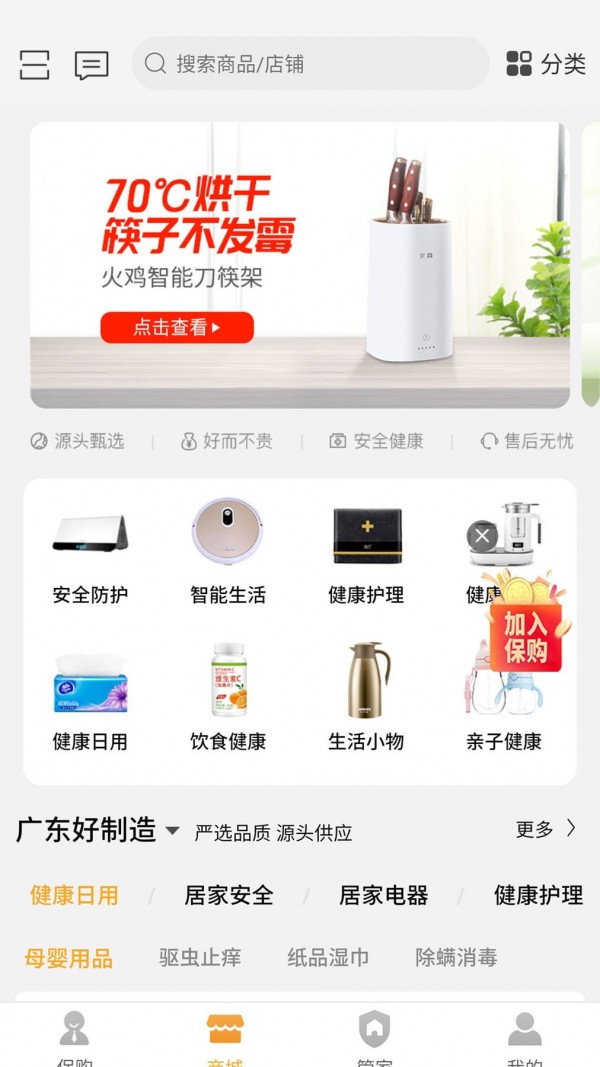
Task: Open the scan icon at top left
Action: point(34,65)
